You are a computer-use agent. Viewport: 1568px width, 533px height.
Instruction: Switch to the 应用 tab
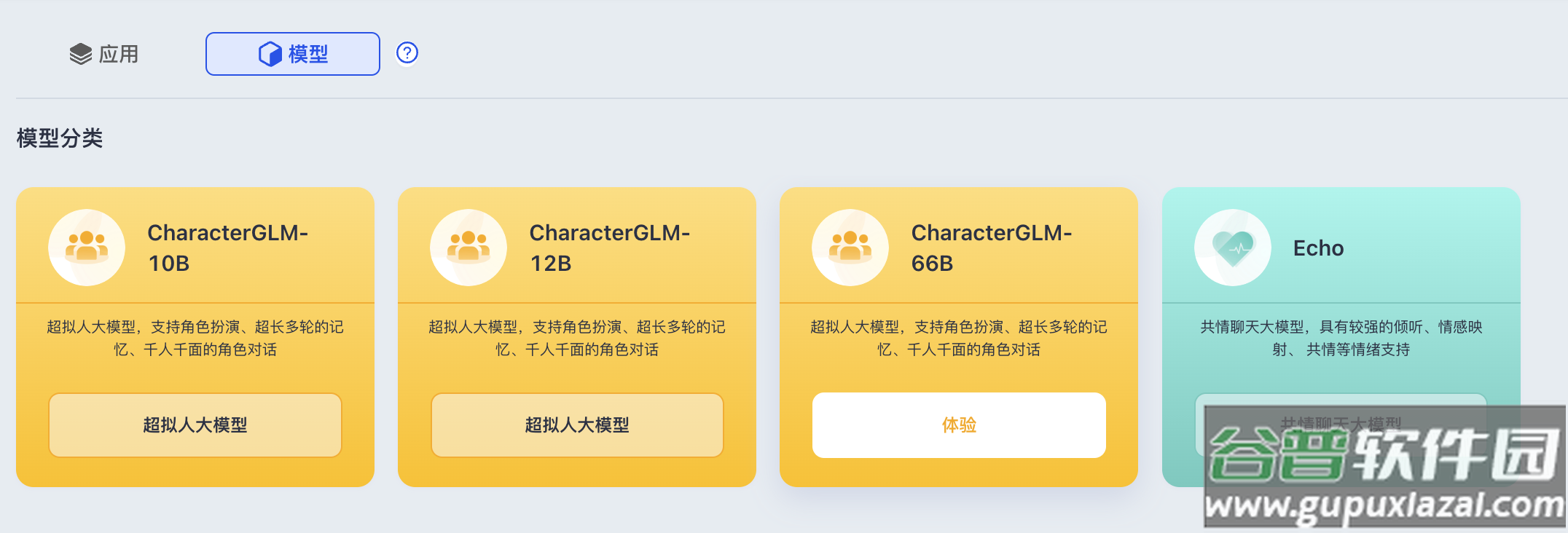click(104, 54)
